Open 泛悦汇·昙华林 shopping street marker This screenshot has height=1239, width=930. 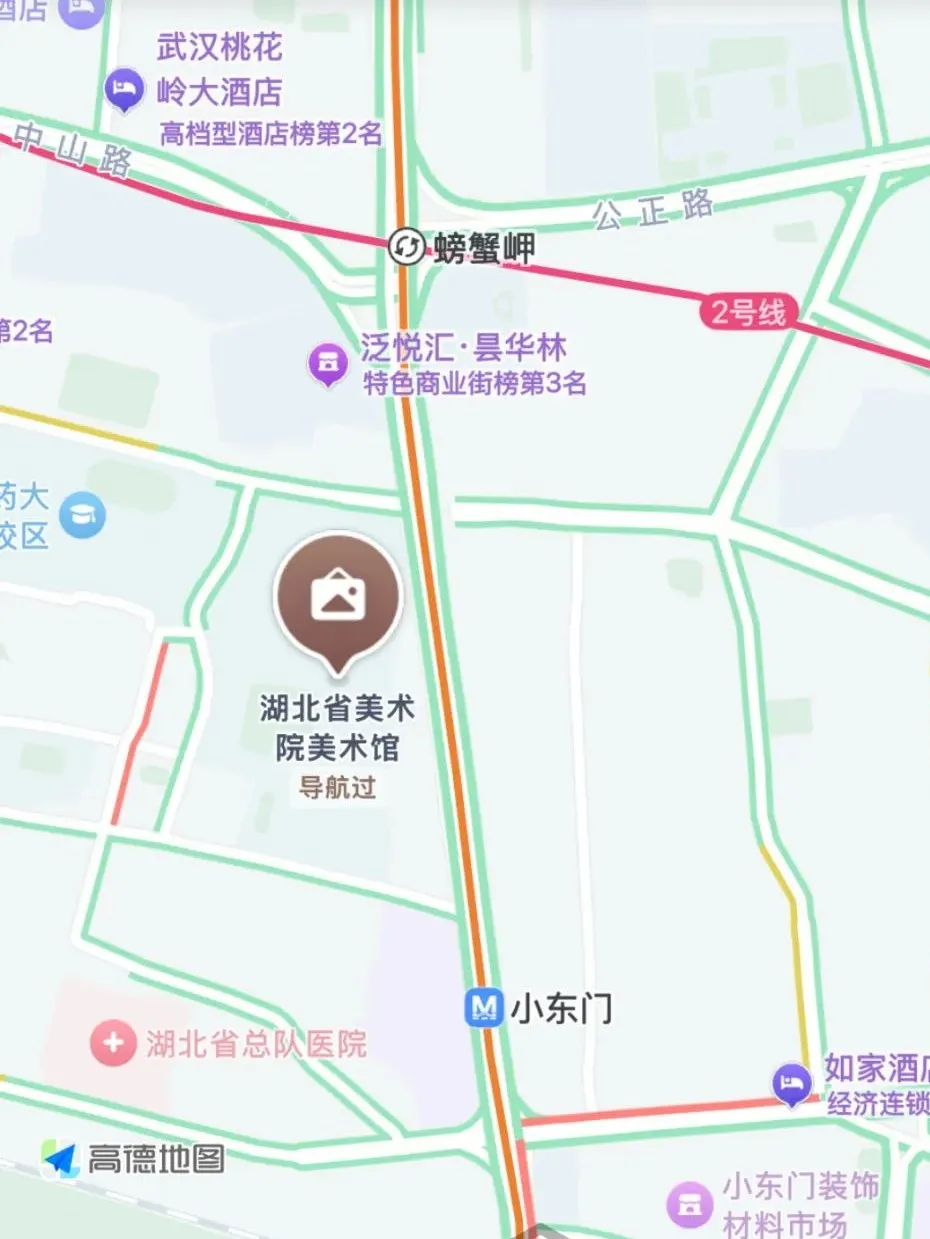(x=327, y=365)
